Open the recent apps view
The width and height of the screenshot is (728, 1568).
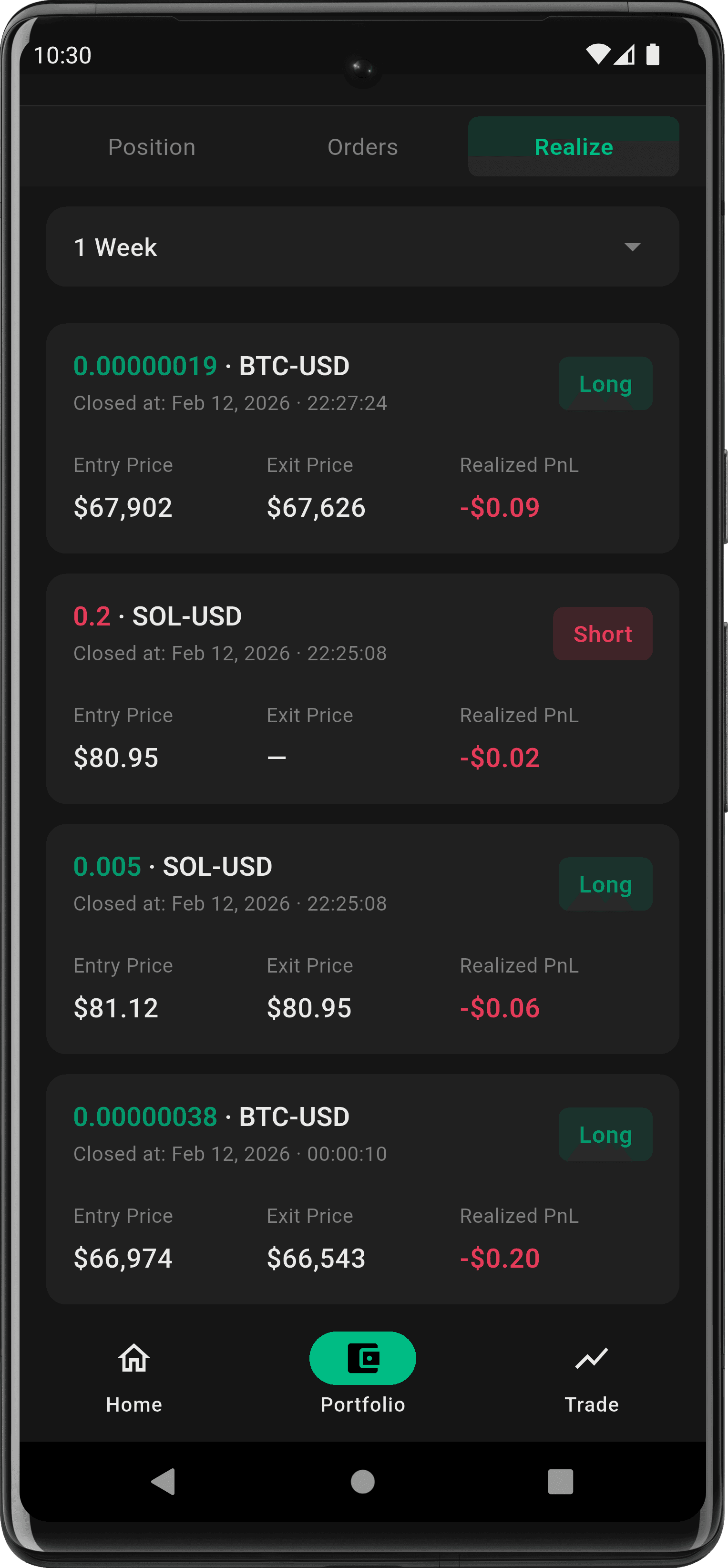pyautogui.click(x=560, y=1482)
